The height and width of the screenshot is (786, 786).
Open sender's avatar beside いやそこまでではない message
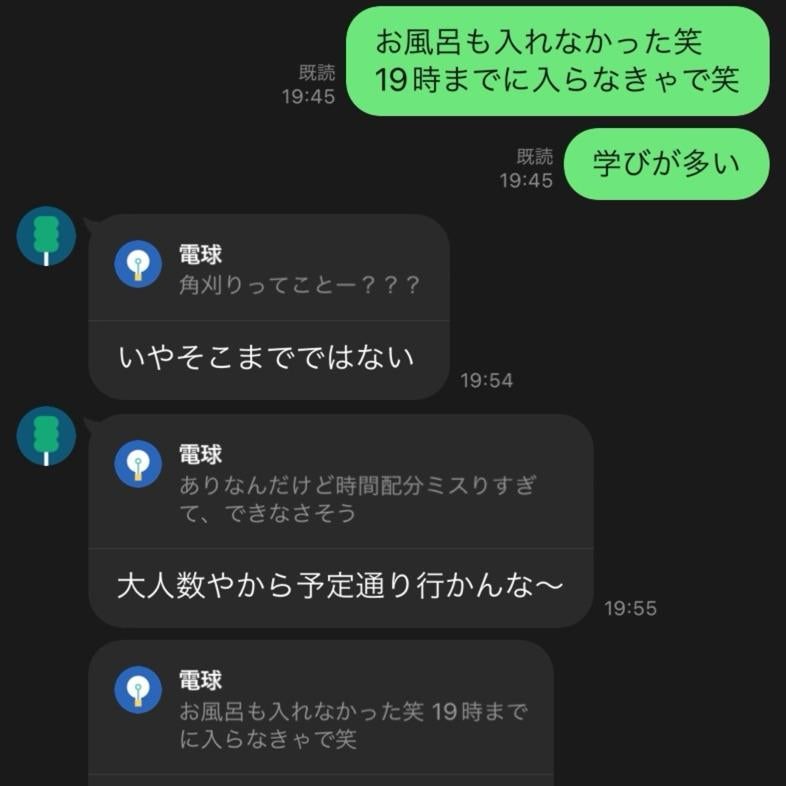pos(46,236)
